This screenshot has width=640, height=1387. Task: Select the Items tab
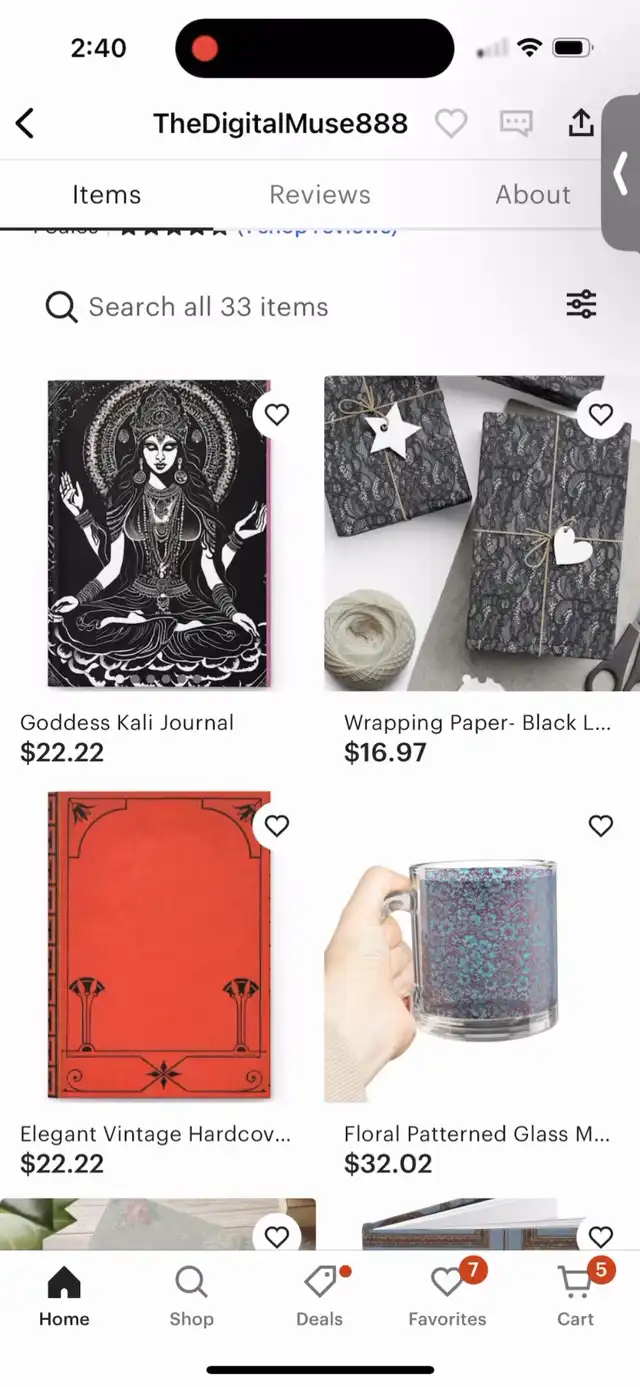[106, 194]
